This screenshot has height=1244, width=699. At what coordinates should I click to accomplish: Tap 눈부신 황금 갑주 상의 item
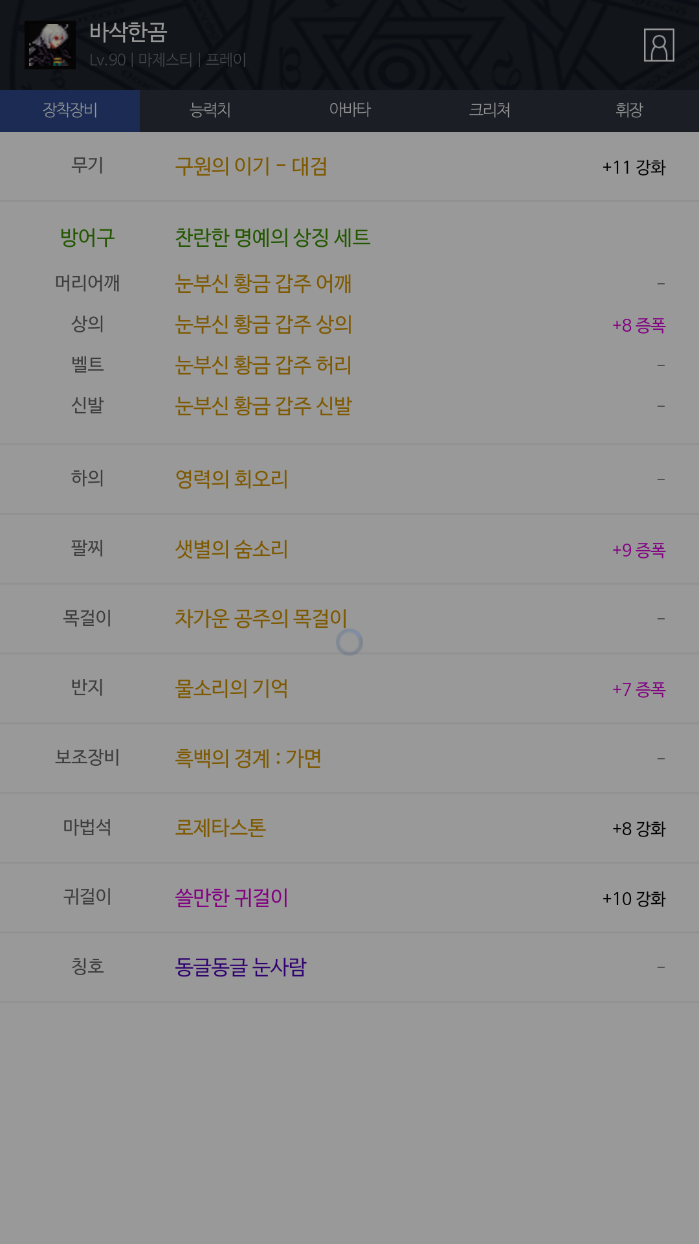pos(263,325)
